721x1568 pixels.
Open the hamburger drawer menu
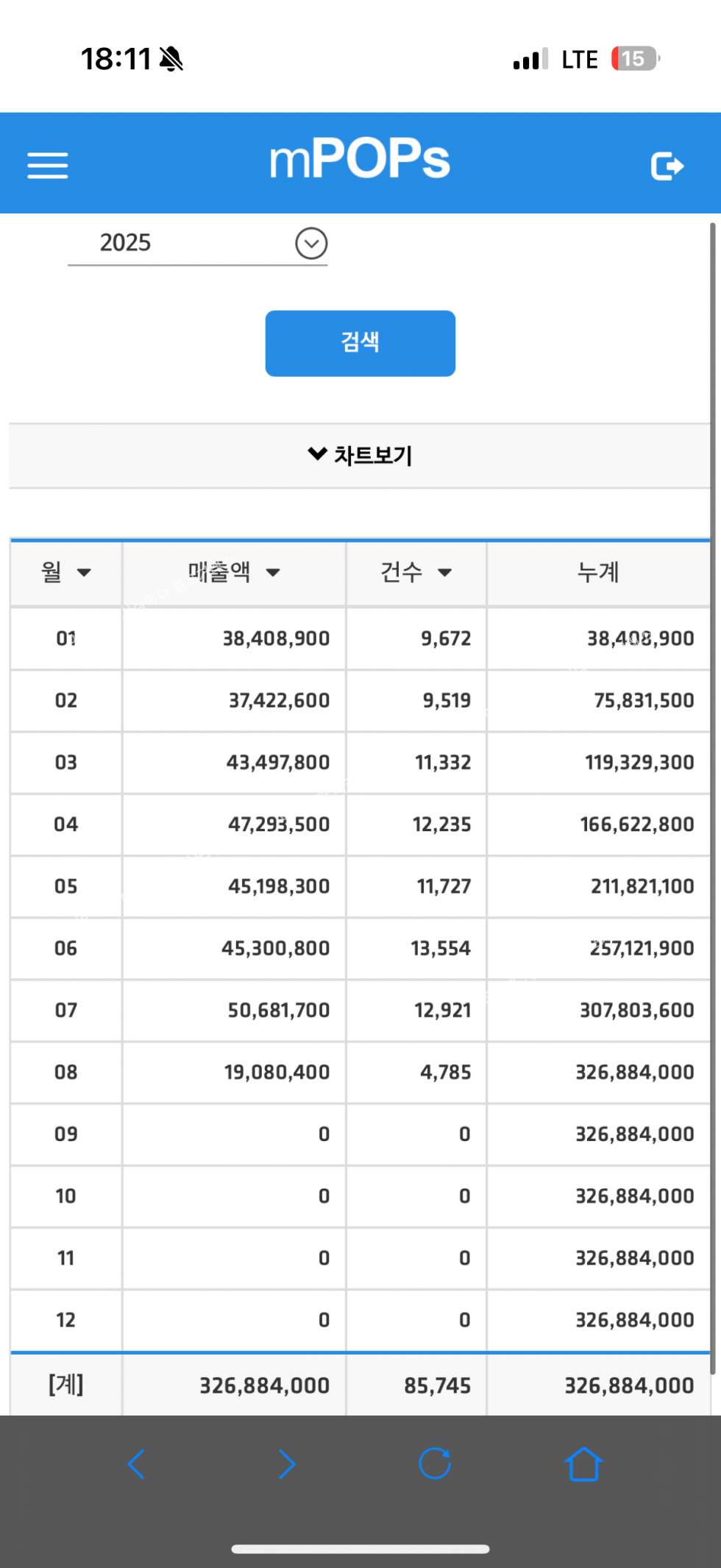[x=48, y=166]
